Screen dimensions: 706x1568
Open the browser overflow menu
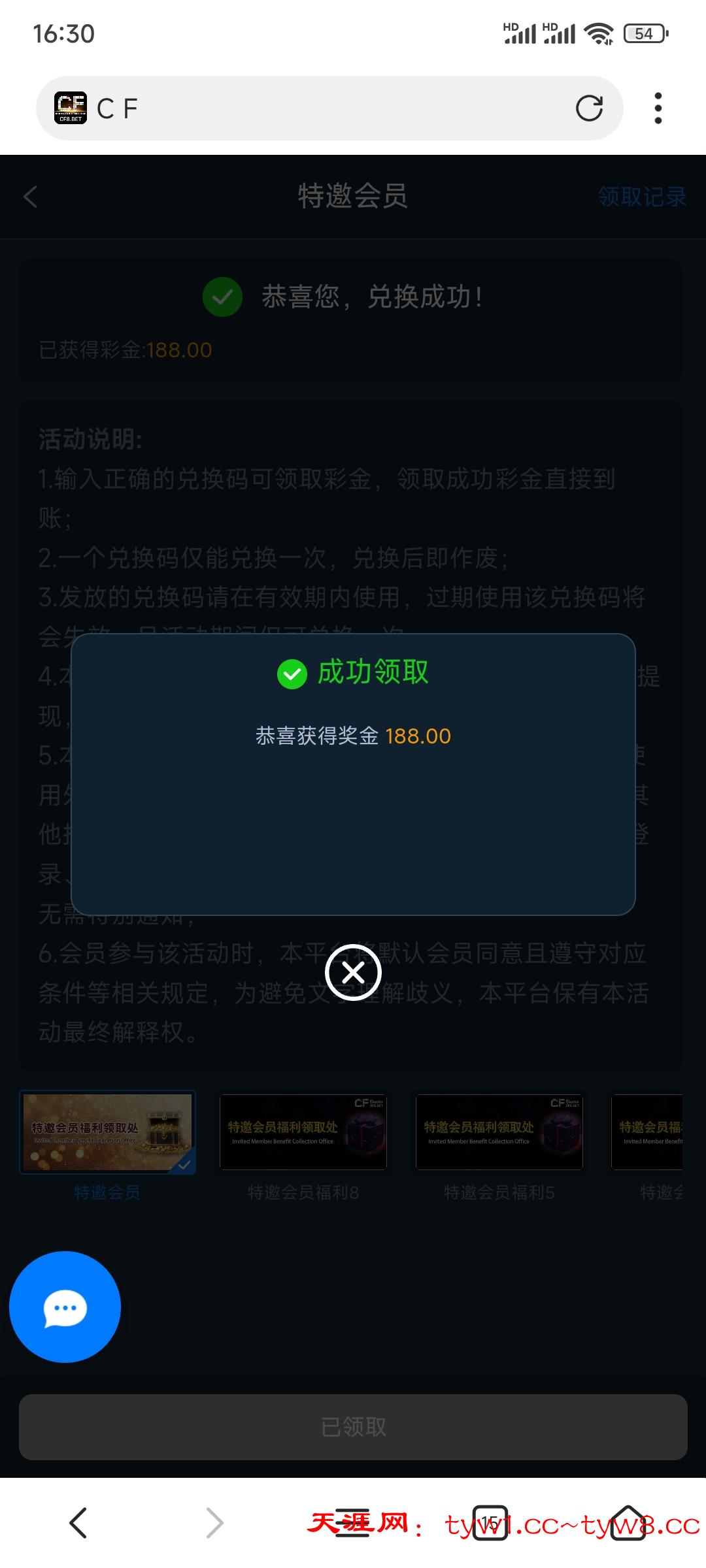coord(658,108)
